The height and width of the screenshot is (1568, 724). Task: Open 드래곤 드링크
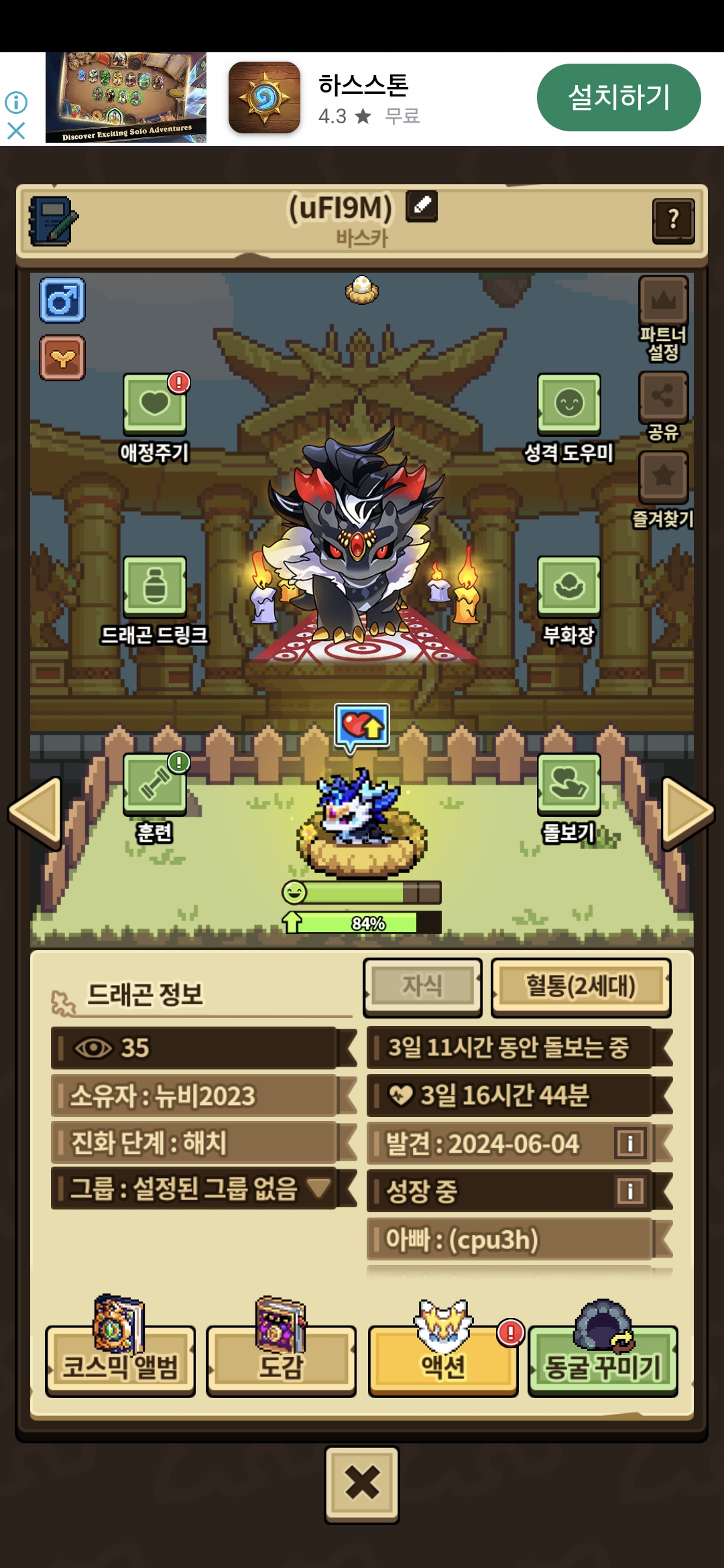(x=155, y=588)
